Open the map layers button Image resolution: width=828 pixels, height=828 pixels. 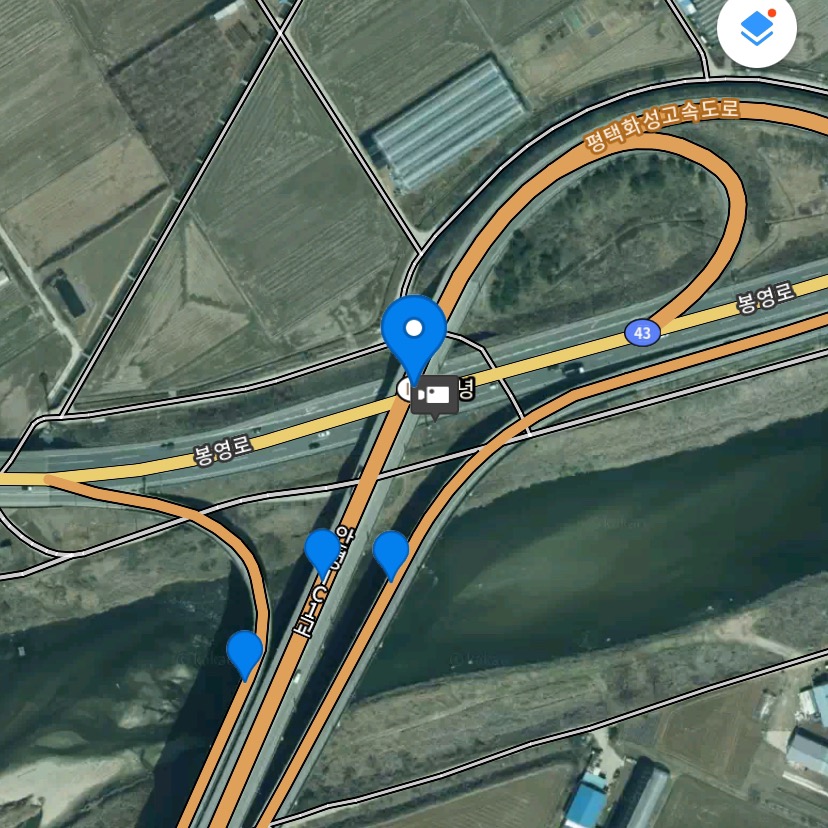757,30
